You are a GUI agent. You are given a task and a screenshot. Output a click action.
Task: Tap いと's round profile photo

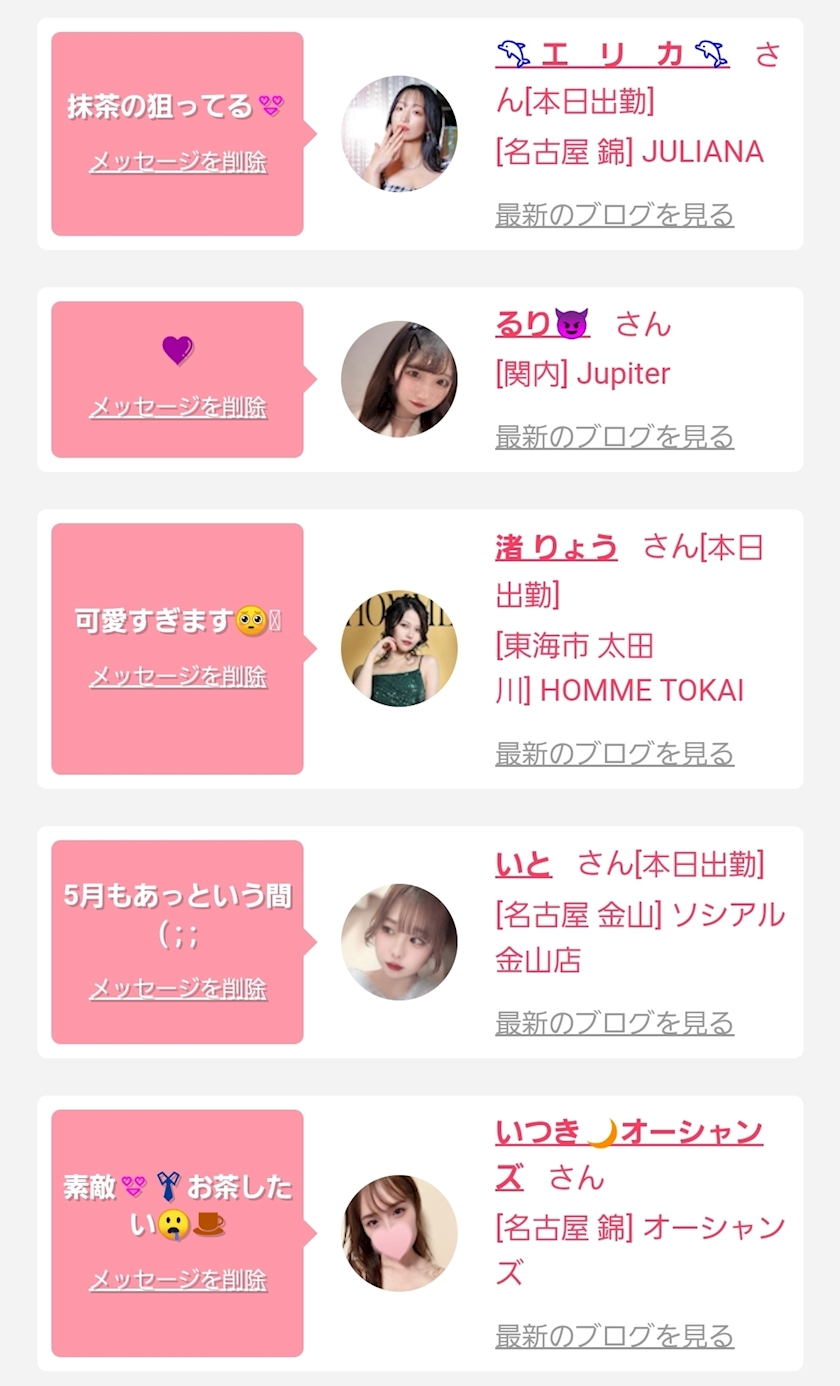(x=399, y=942)
